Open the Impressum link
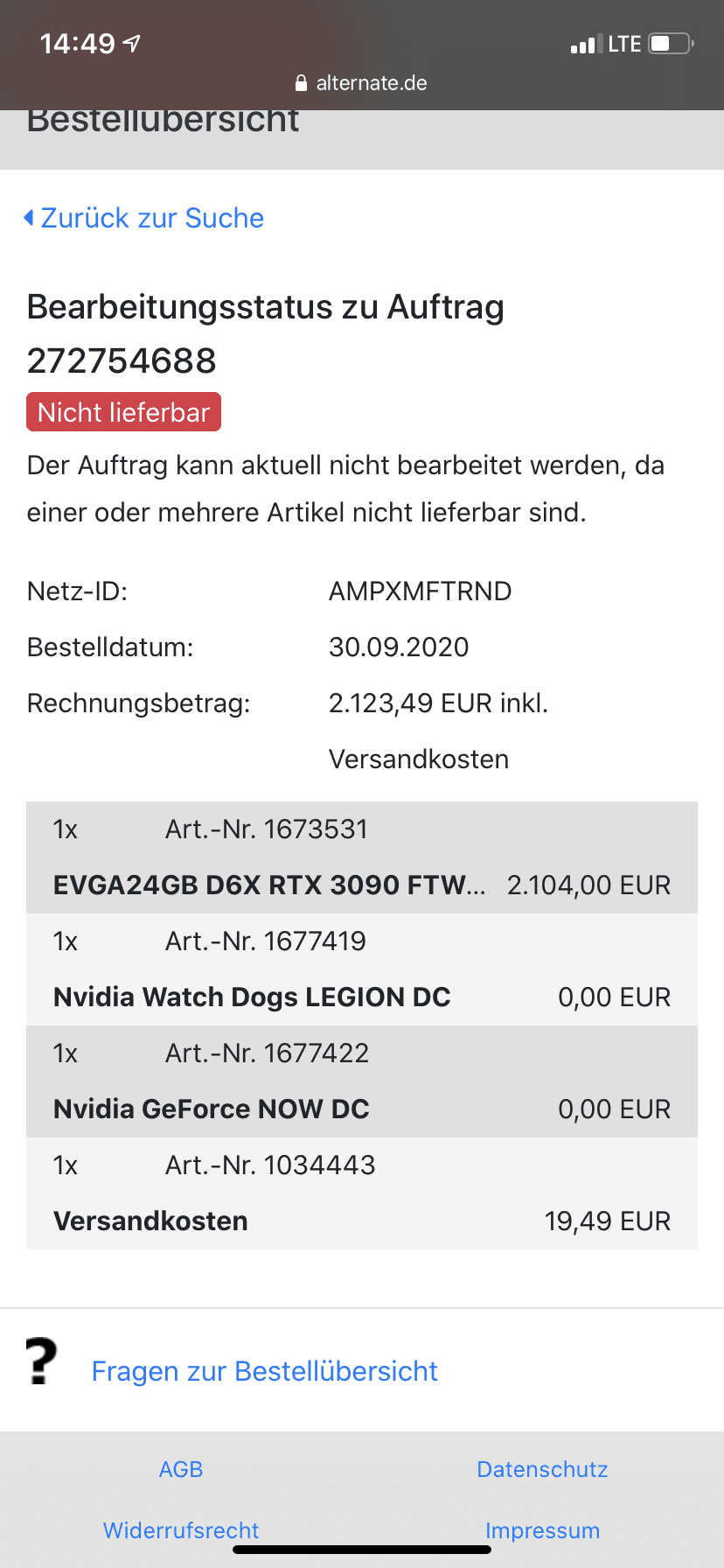724x1568 pixels. coord(542,1530)
